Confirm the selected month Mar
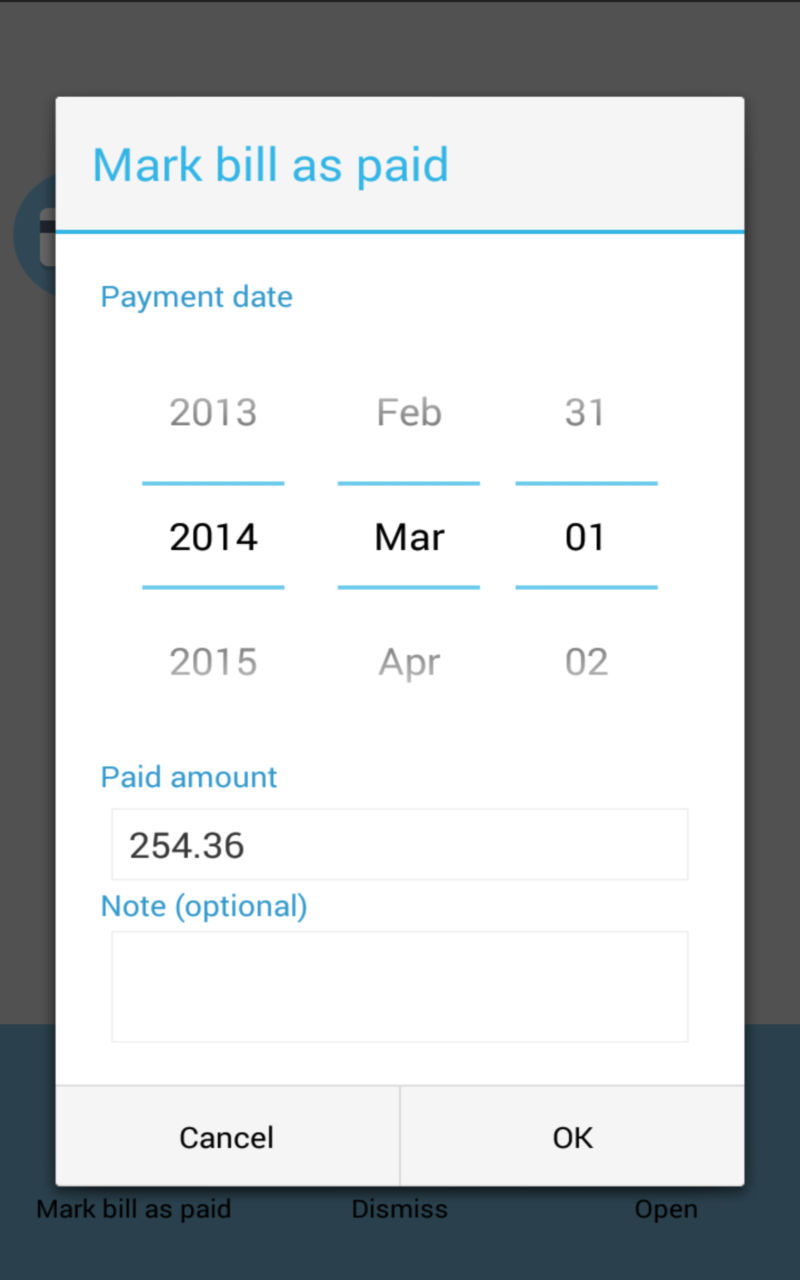This screenshot has height=1280, width=800. pyautogui.click(x=408, y=537)
